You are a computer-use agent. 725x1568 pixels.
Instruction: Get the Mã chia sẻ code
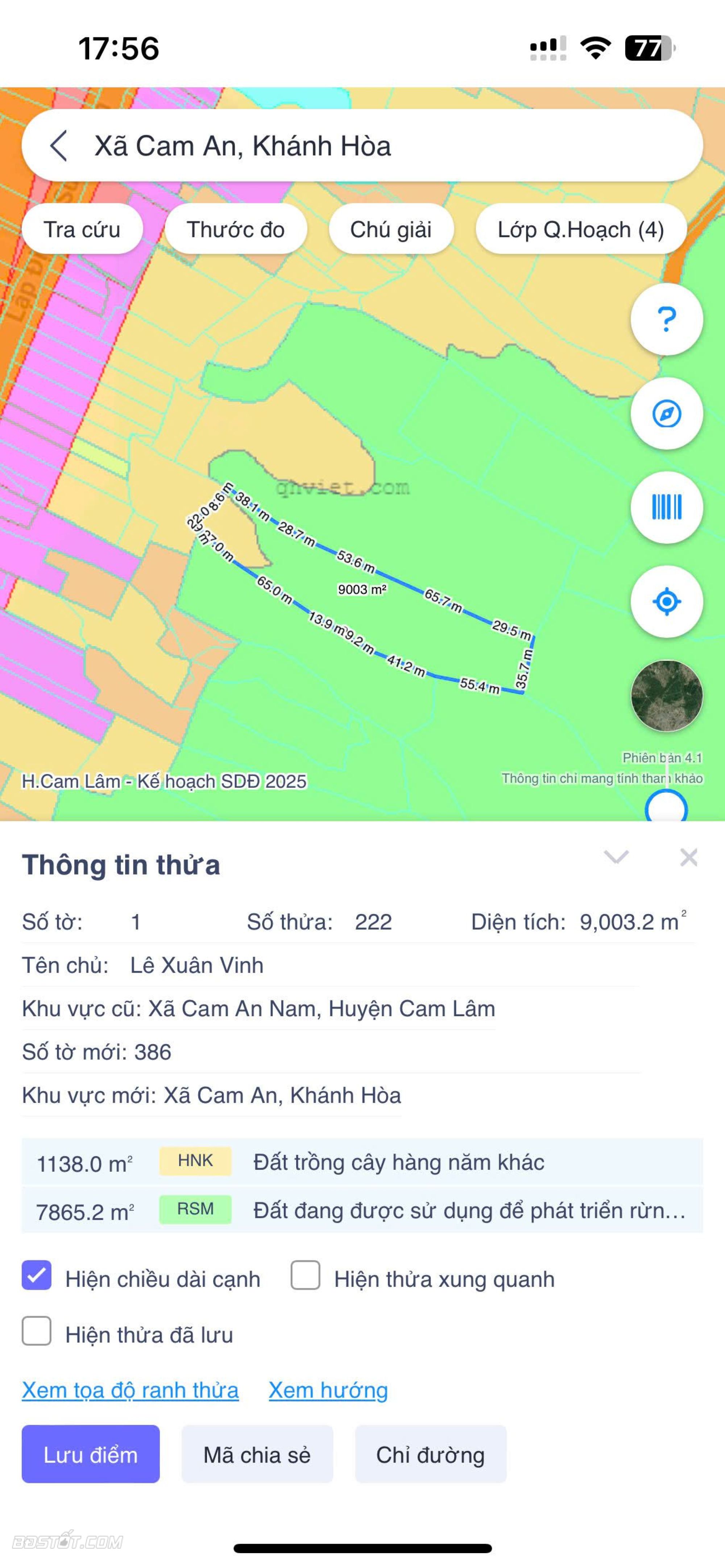pos(257,1454)
